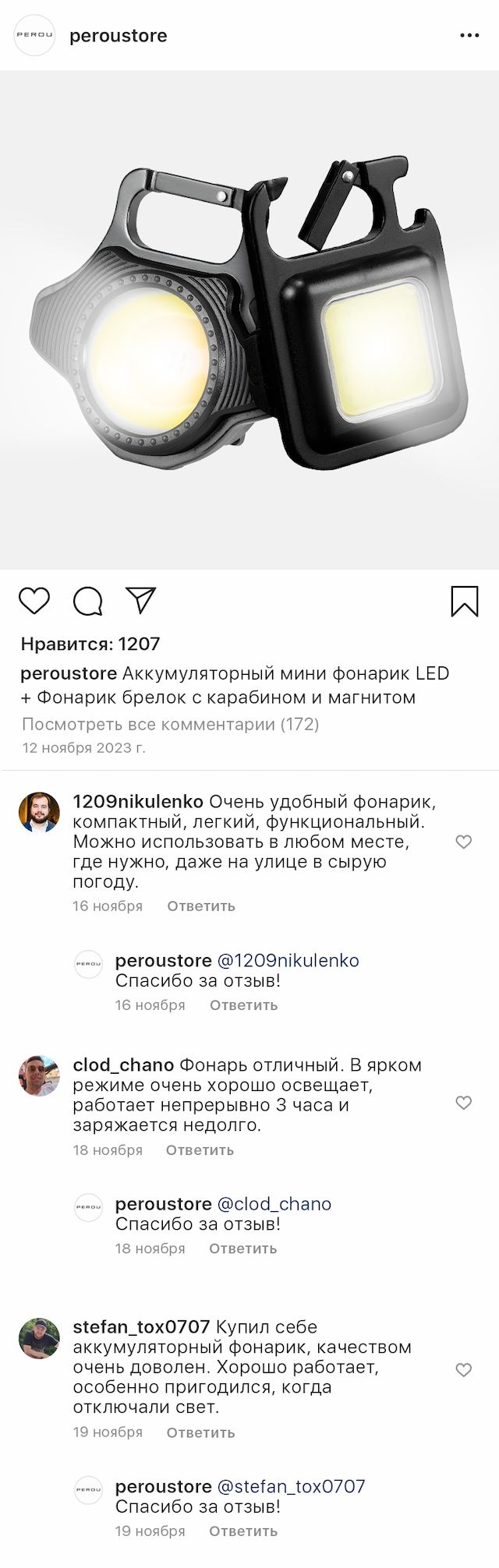
Task: Open the comment bubble under the post
Action: pyautogui.click(x=88, y=601)
